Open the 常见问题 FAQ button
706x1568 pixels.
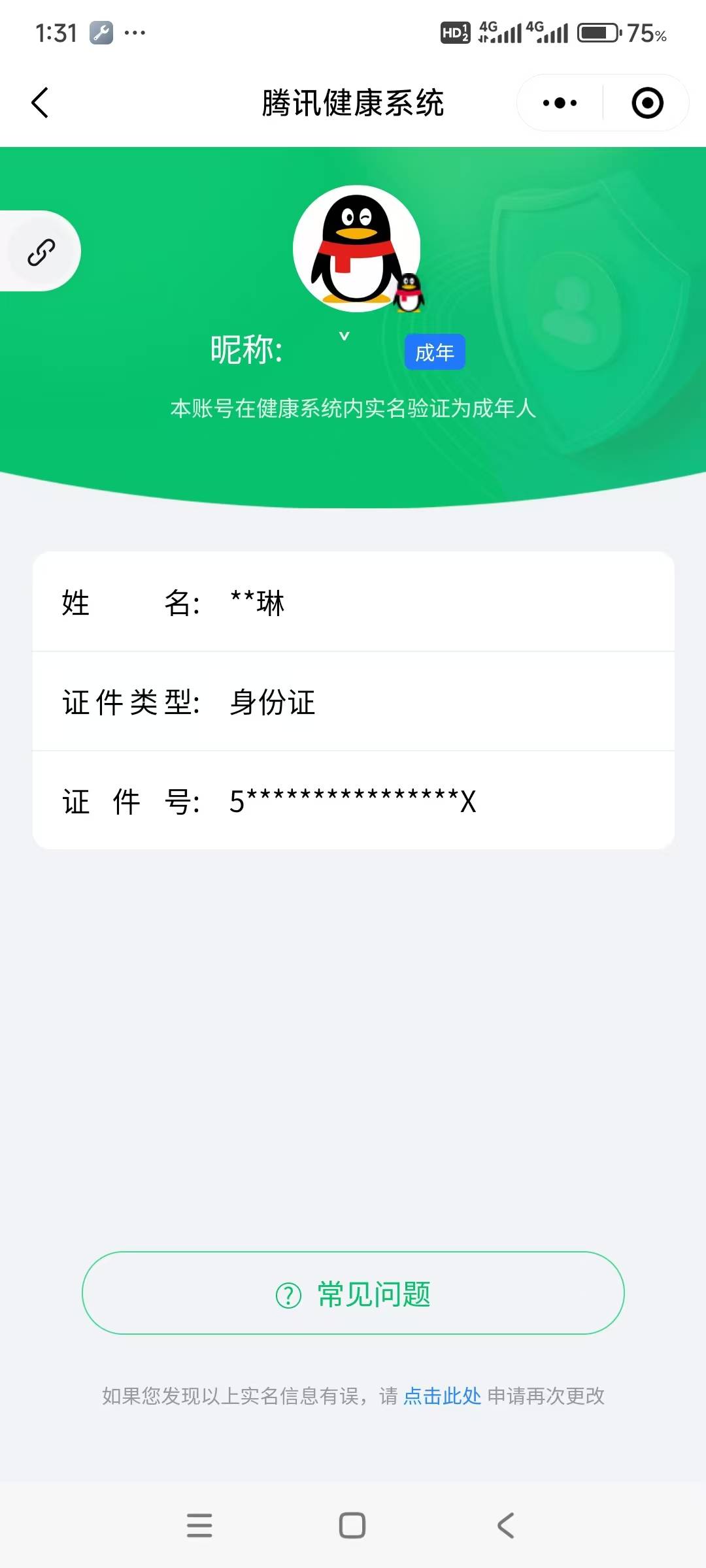click(353, 1294)
